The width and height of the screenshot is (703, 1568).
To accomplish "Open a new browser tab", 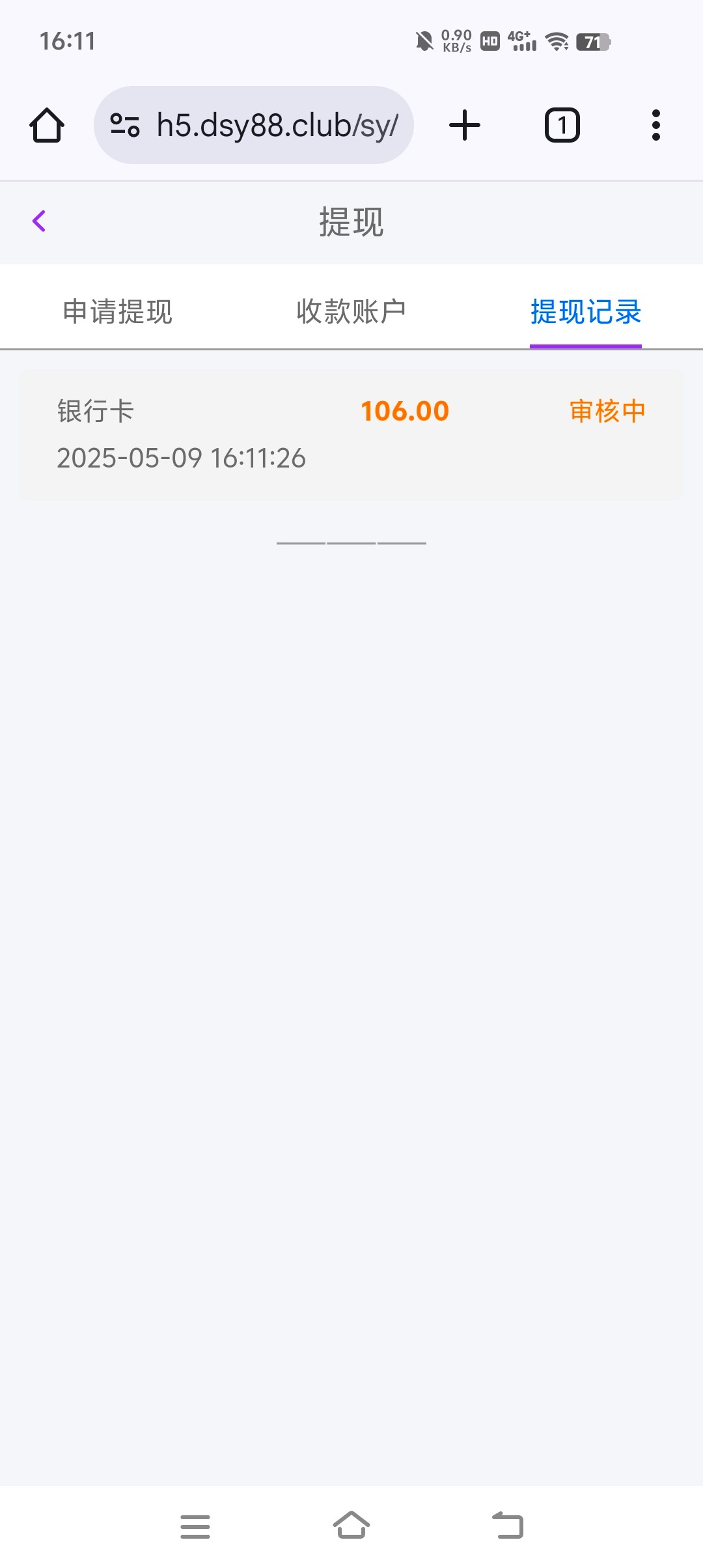I will 465,125.
